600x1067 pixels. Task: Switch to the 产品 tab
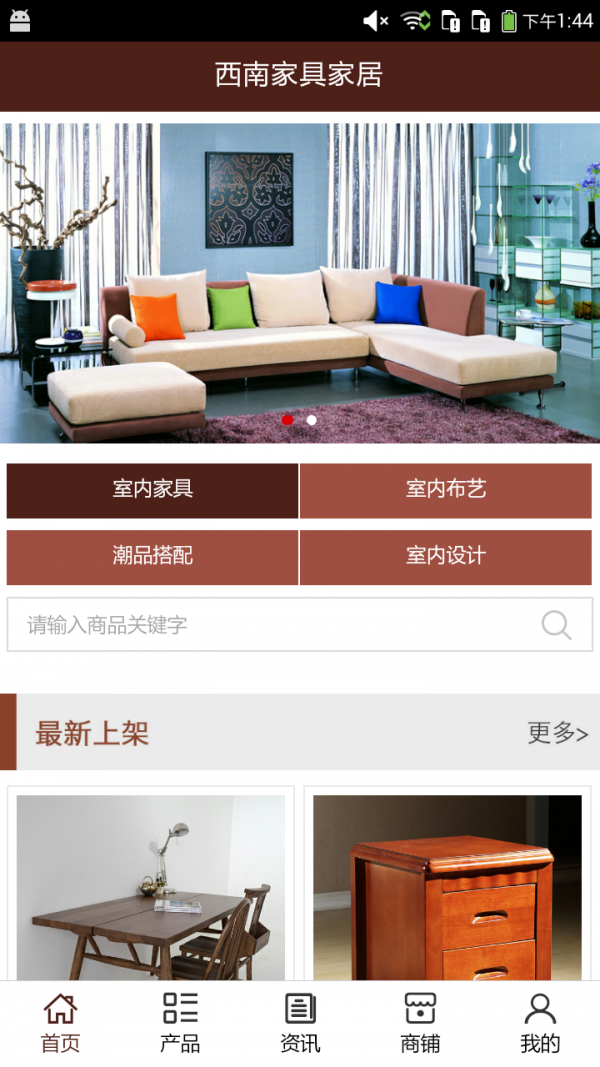(x=180, y=1023)
